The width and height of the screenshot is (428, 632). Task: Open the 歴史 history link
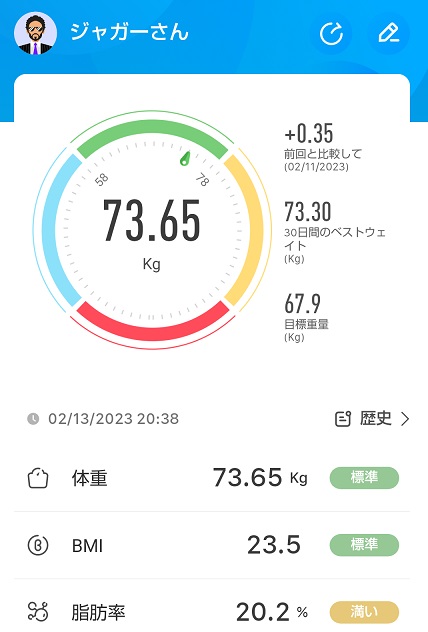click(372, 419)
